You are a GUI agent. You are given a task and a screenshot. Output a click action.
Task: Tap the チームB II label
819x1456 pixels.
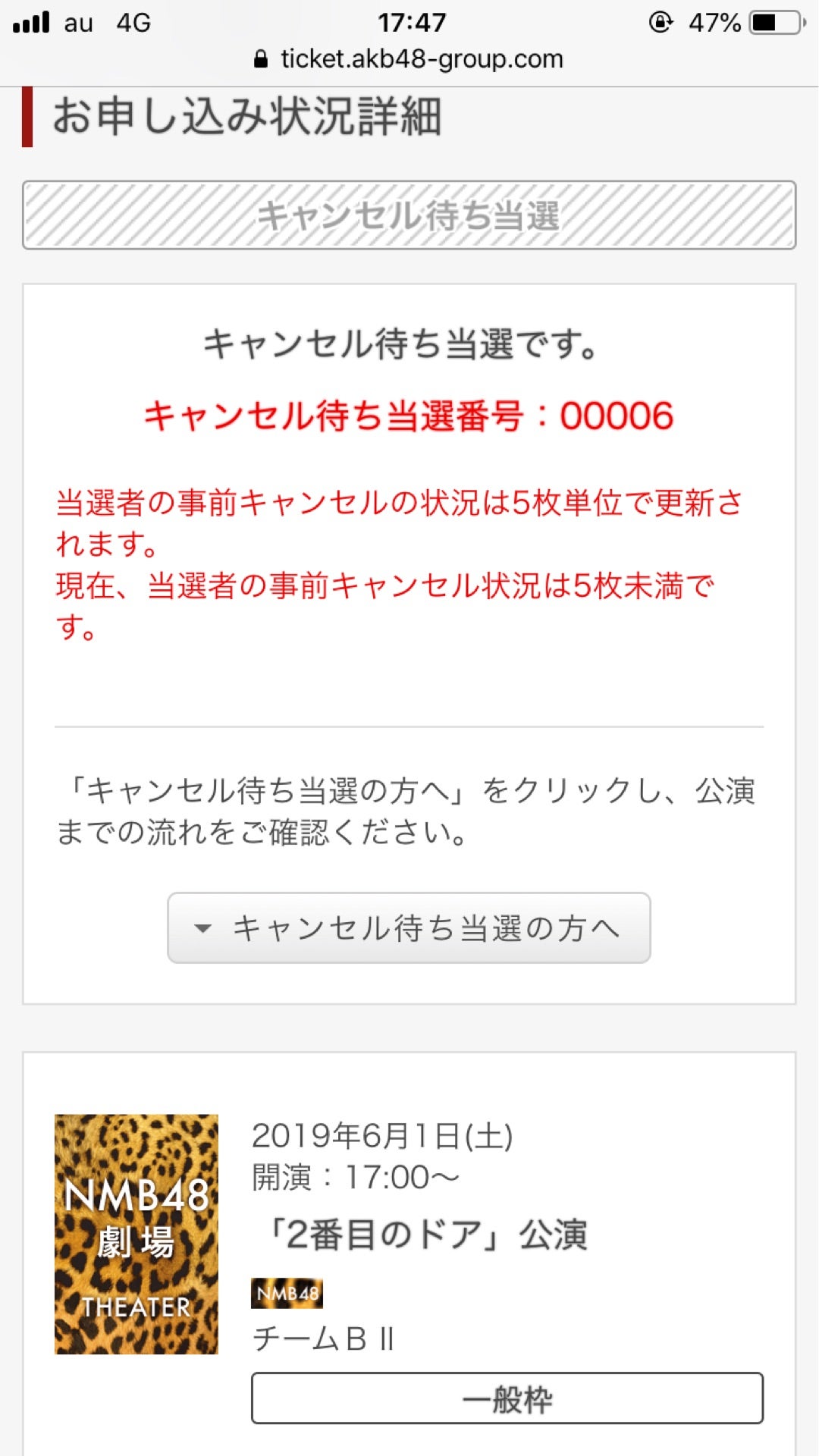tap(322, 1338)
